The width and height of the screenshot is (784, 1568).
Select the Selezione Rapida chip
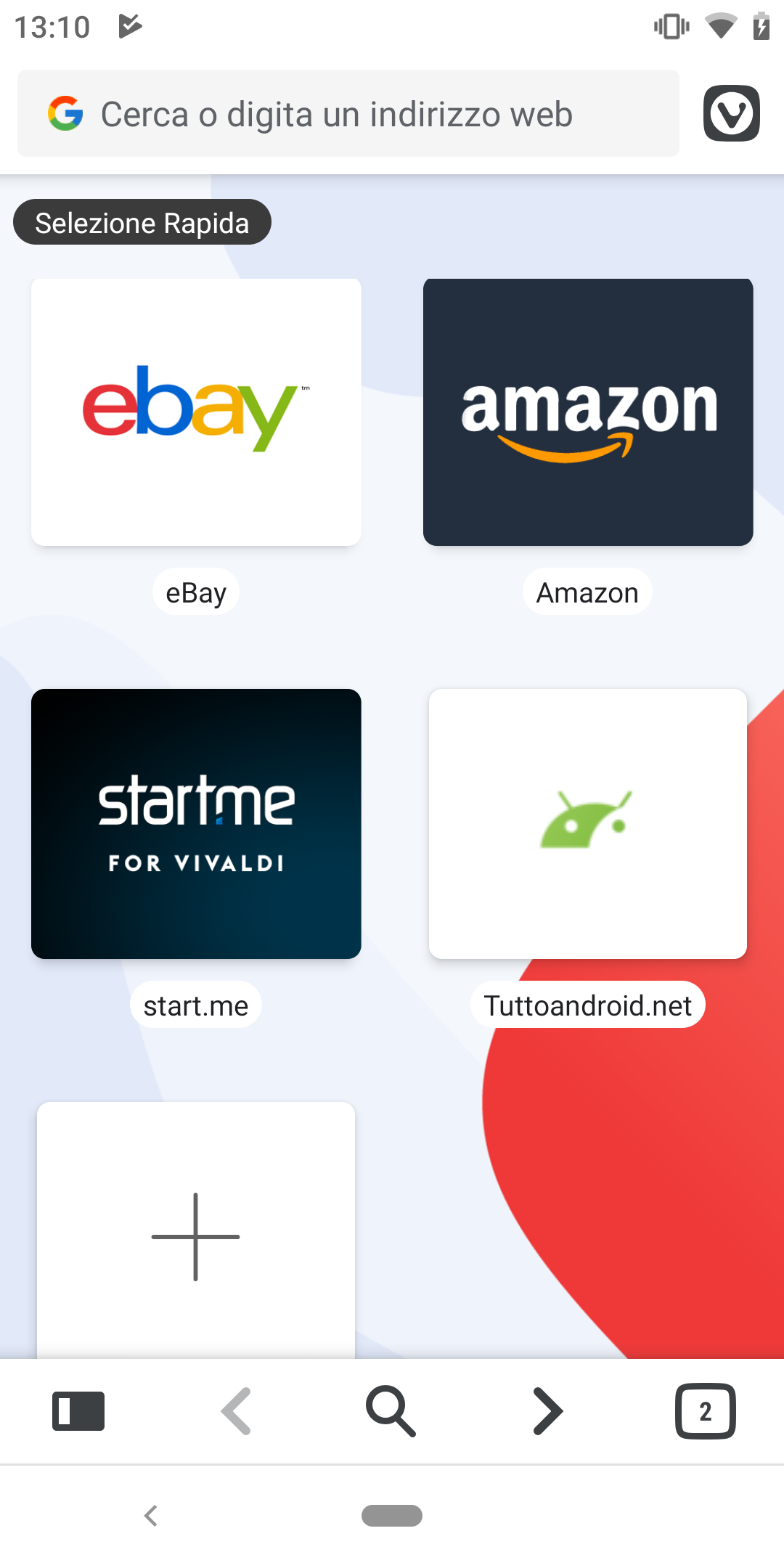[x=142, y=222]
